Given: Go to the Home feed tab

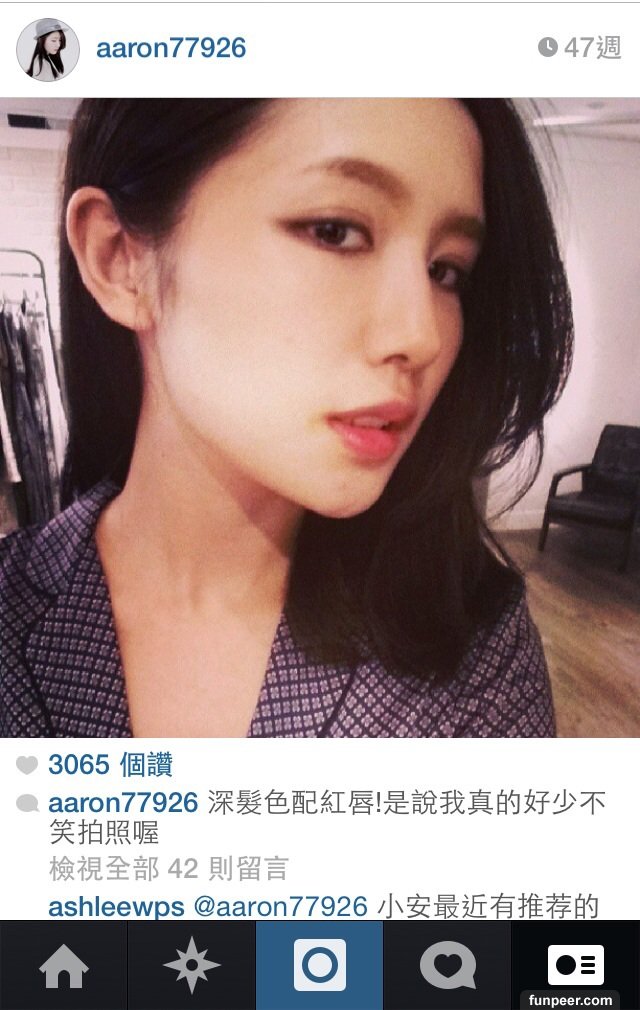Looking at the screenshot, I should click(x=63, y=965).
